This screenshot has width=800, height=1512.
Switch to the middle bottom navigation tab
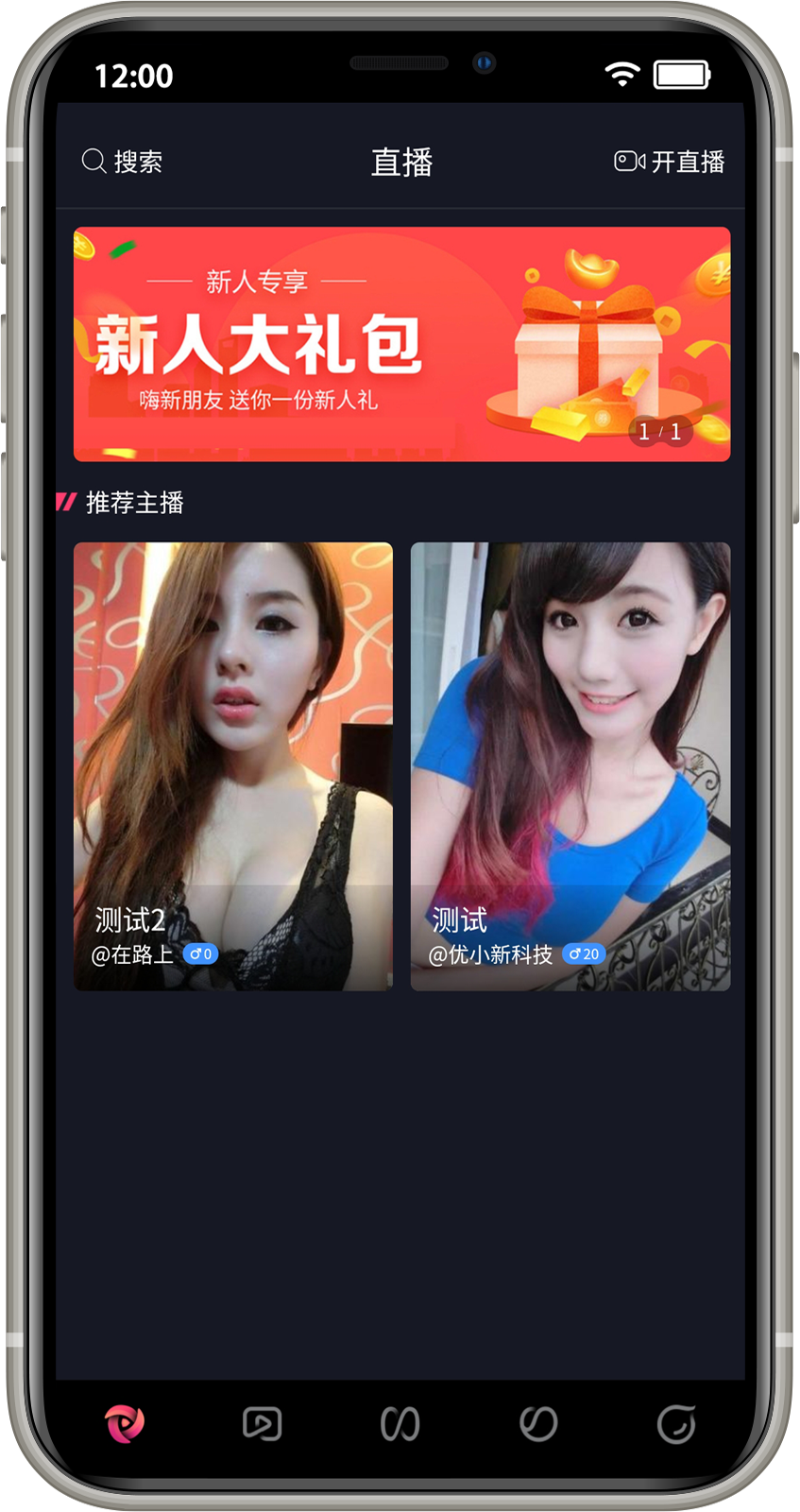point(400,1423)
